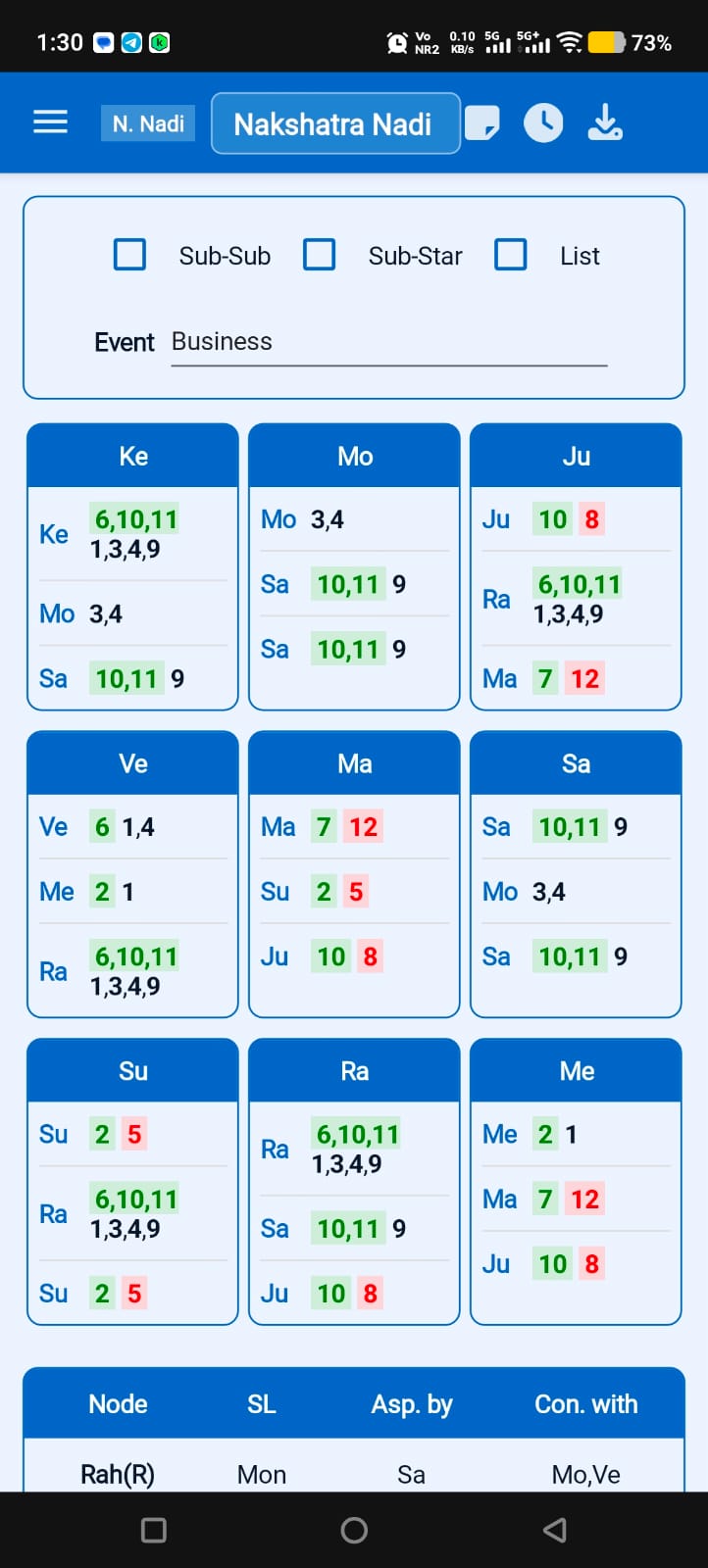The height and width of the screenshot is (1568, 708).
Task: Go back using system back button
Action: point(555,1530)
